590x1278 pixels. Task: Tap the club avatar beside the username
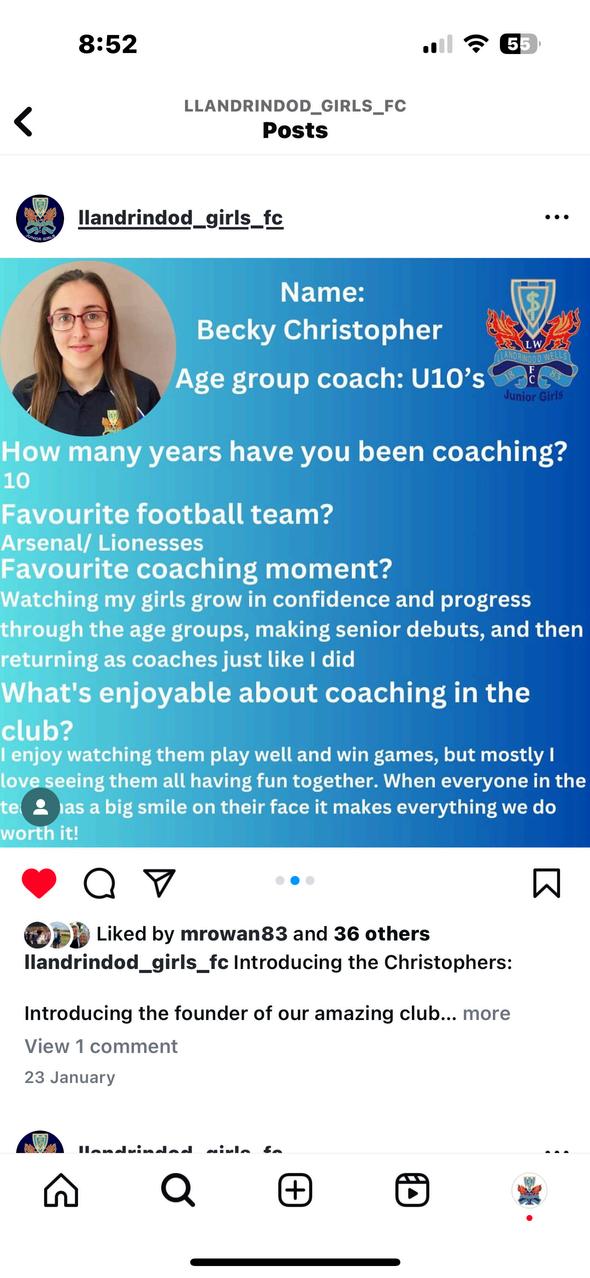(x=40, y=218)
